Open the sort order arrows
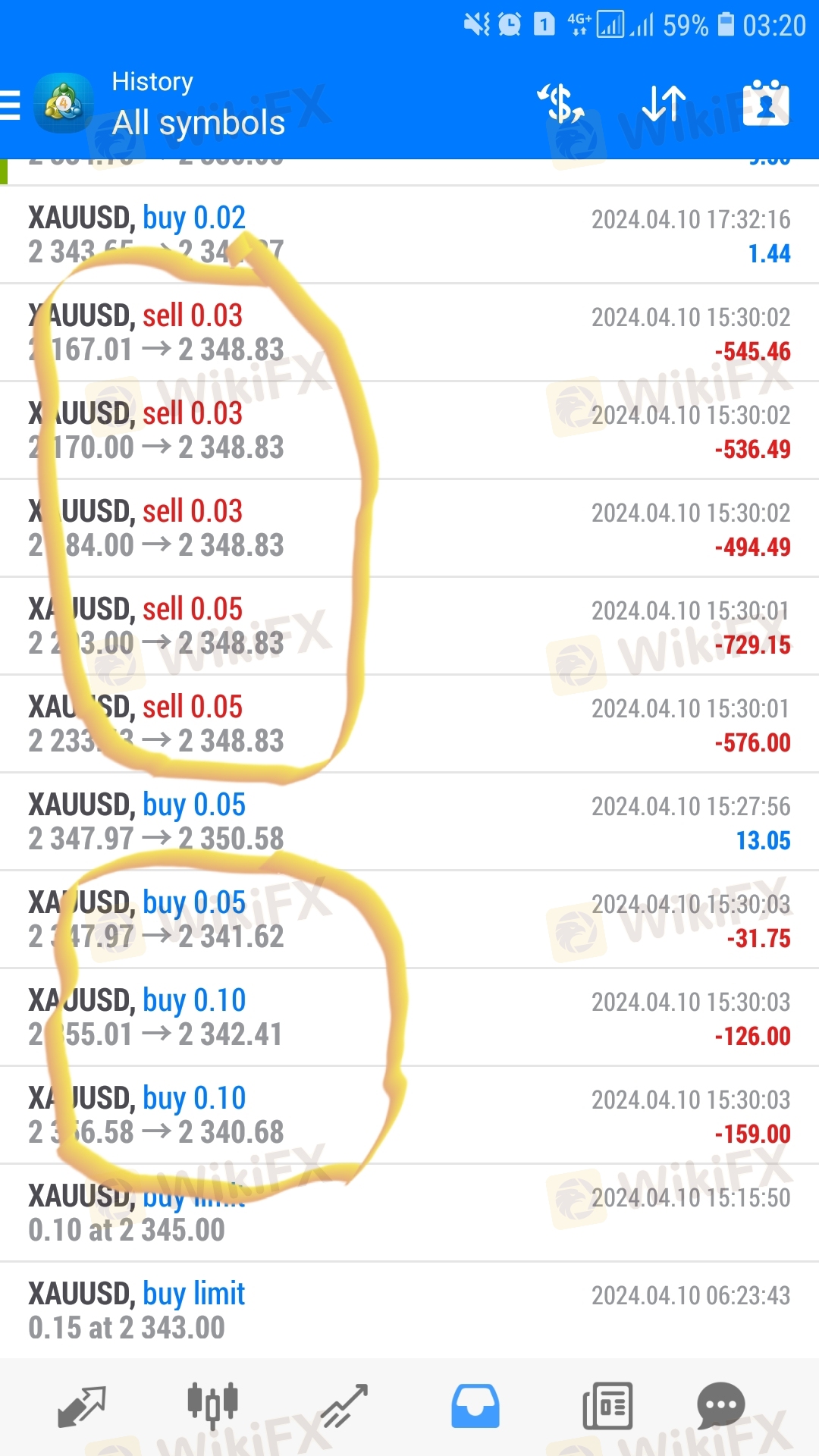This screenshot has width=819, height=1456. 664,104
